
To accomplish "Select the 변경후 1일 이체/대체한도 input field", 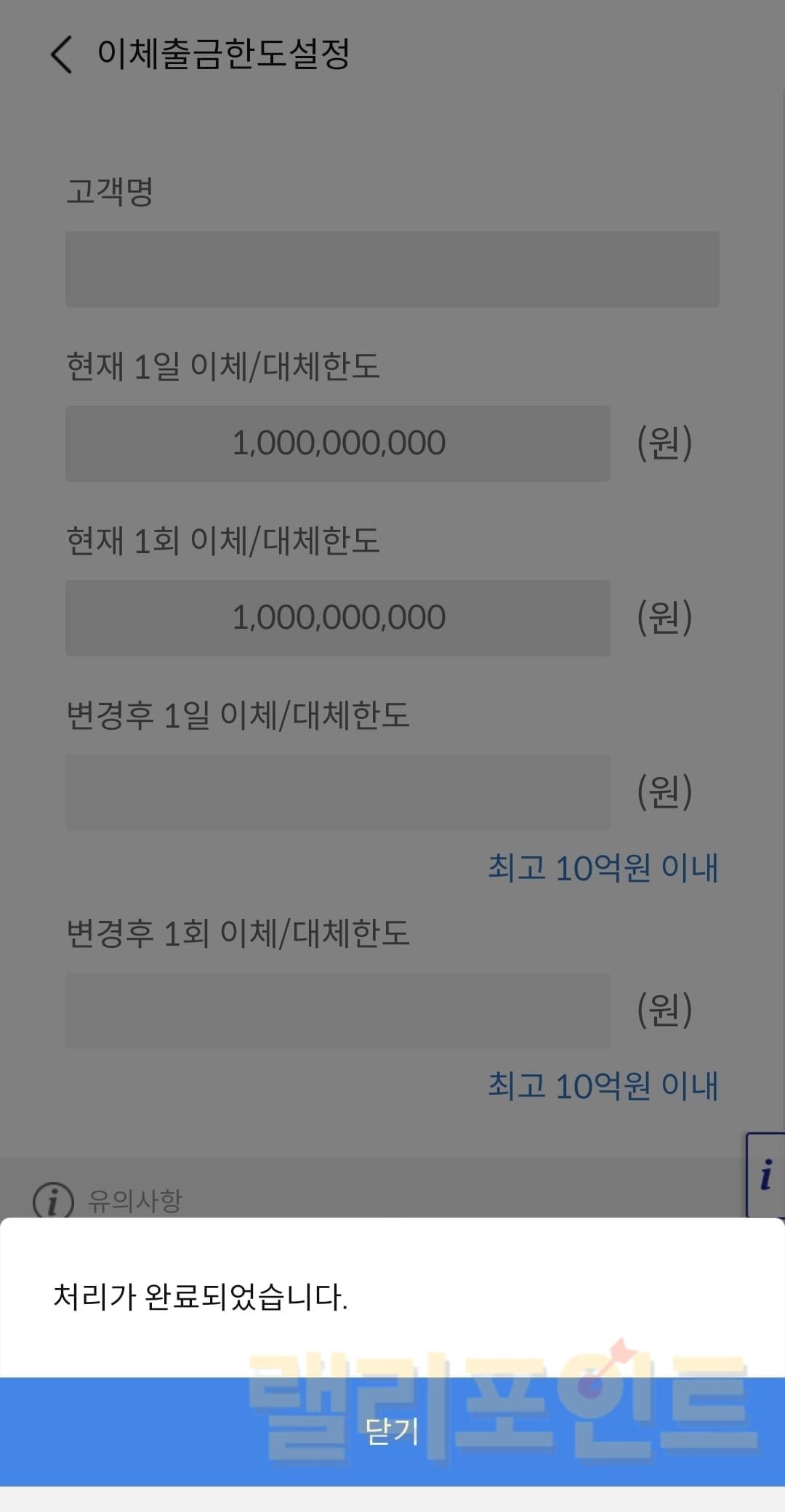I will 338,792.
